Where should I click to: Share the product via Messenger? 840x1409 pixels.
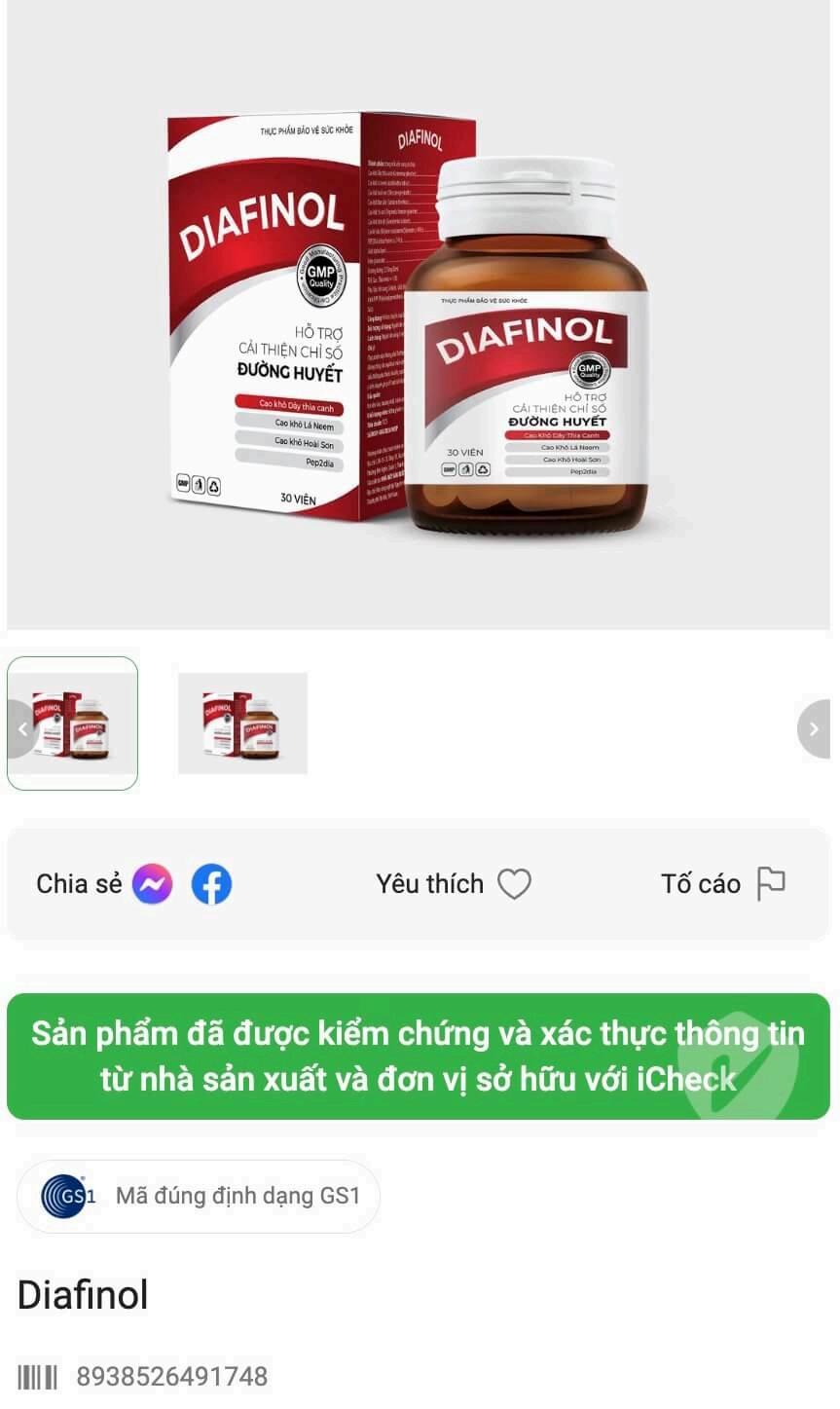(153, 884)
